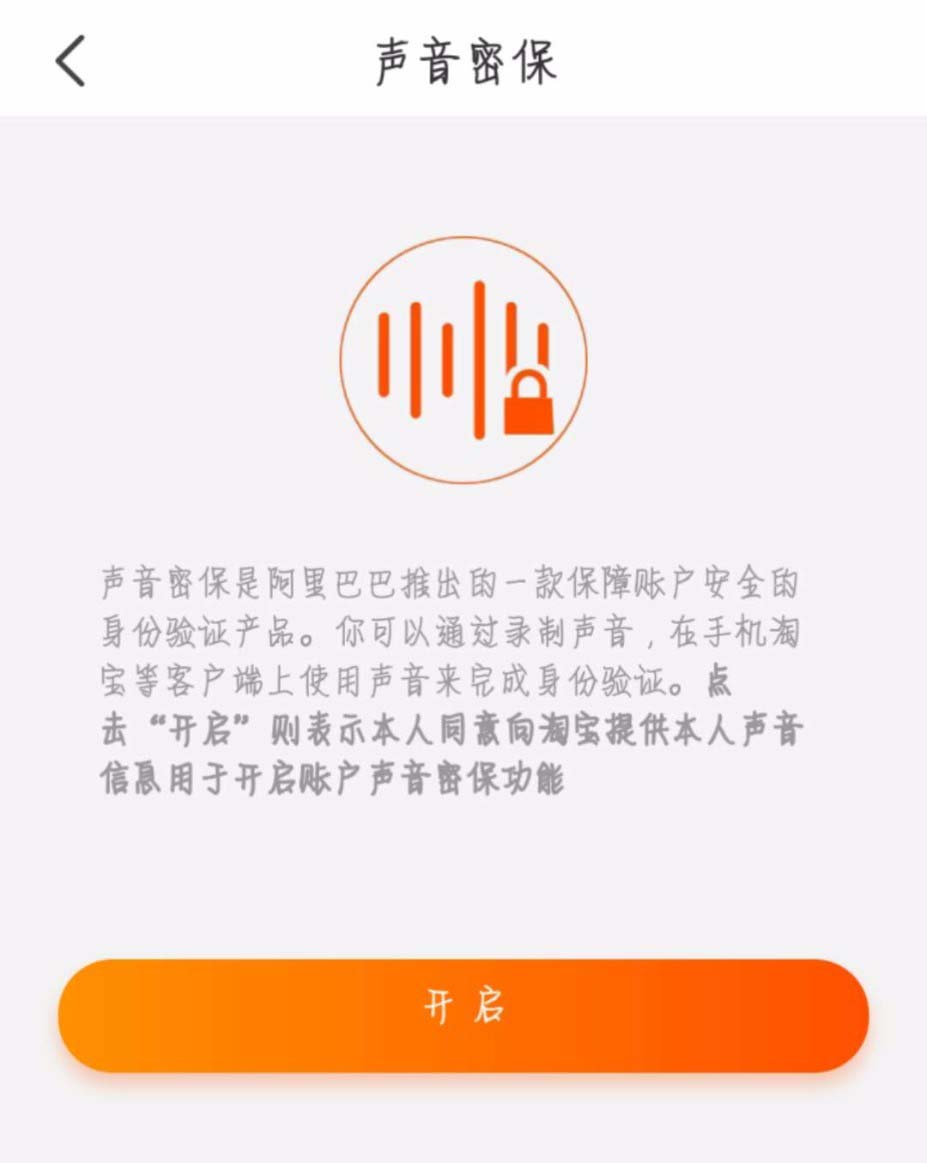The width and height of the screenshot is (927, 1163).
Task: Tap the orange 开启 button
Action: (463, 1015)
